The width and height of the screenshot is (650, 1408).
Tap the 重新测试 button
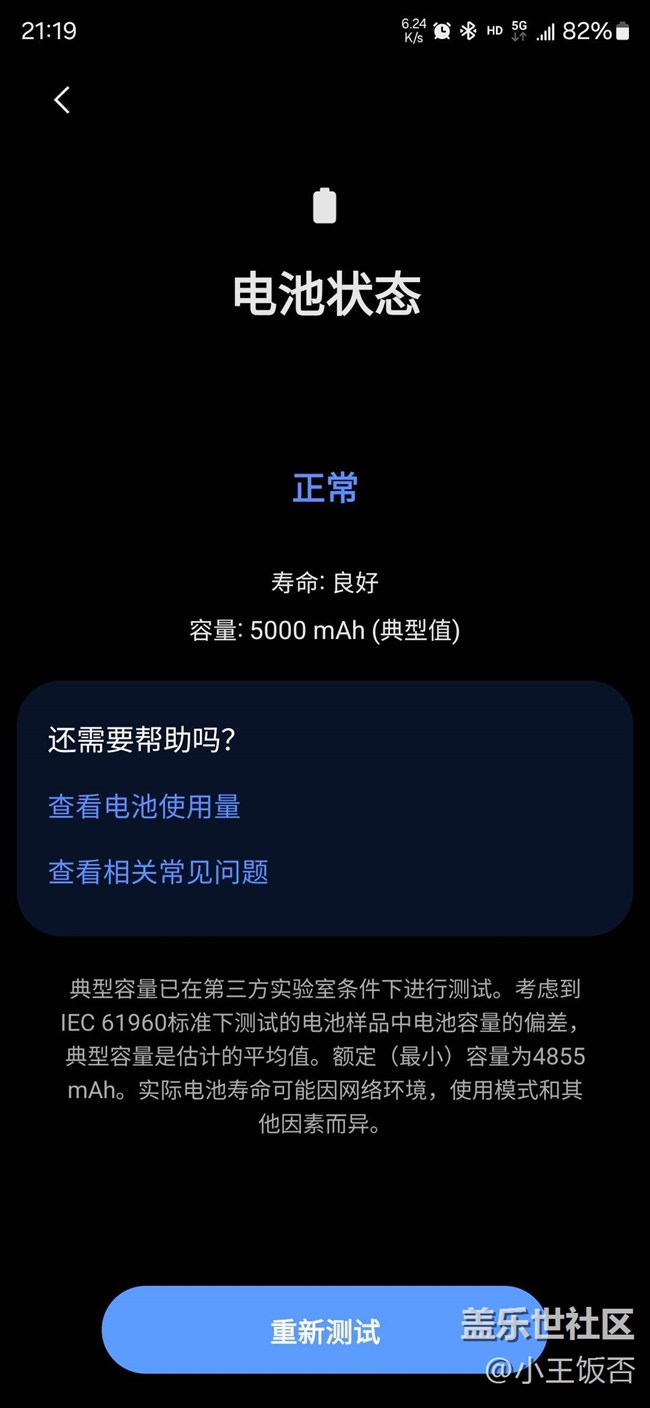[x=325, y=1331]
